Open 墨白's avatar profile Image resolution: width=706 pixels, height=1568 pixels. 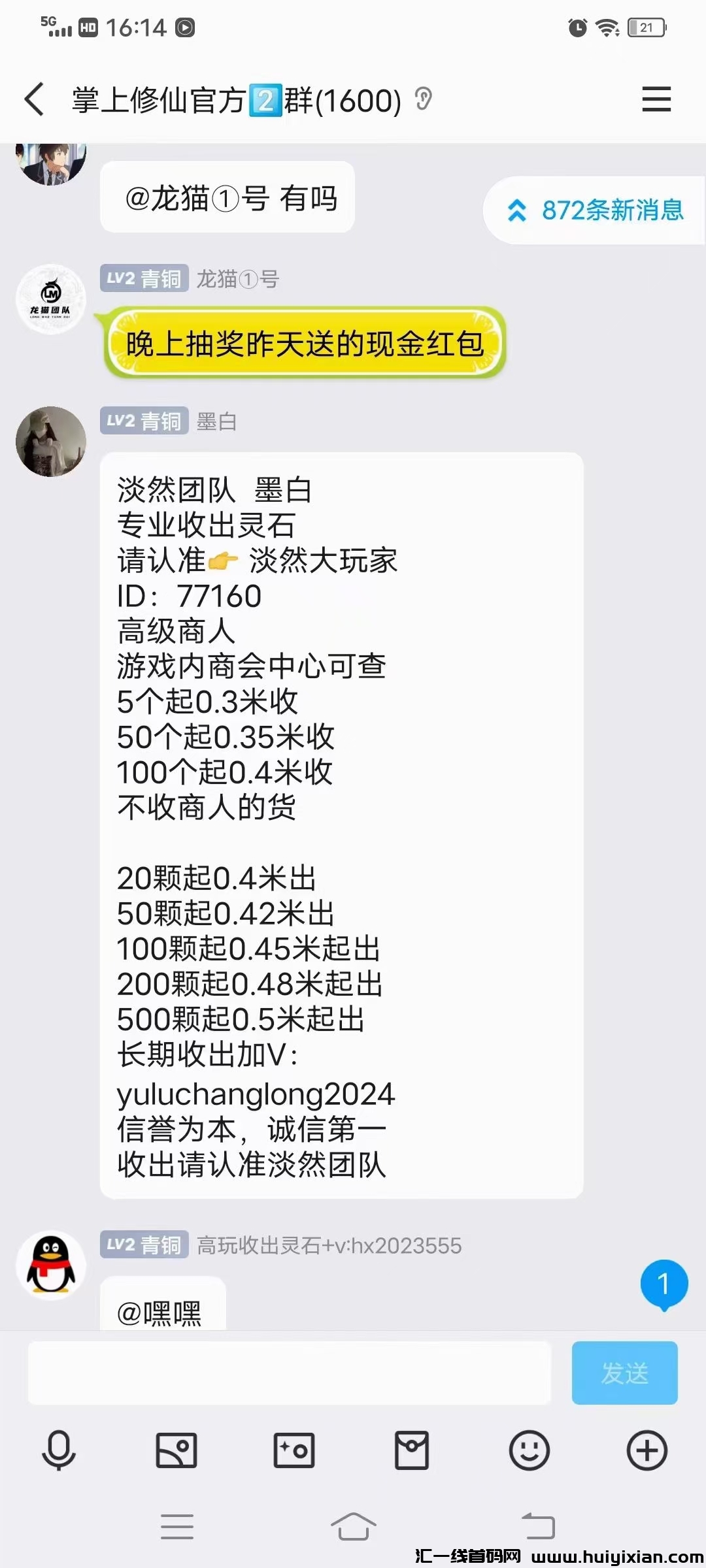51,441
